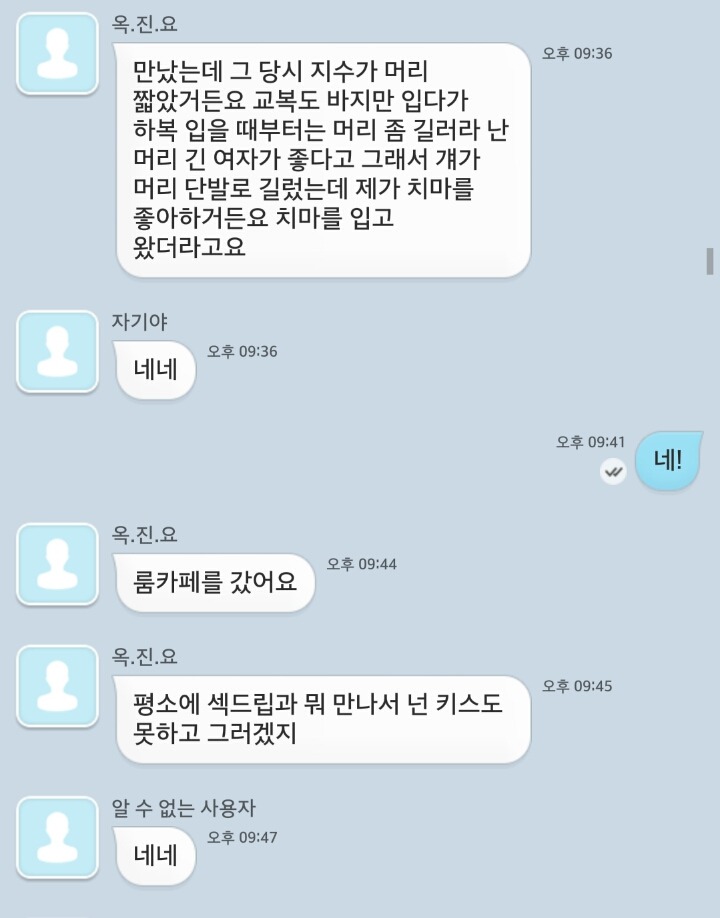
Task: Open 옥.진.요's avatar beside the 09:45 message
Action: [x=57, y=686]
